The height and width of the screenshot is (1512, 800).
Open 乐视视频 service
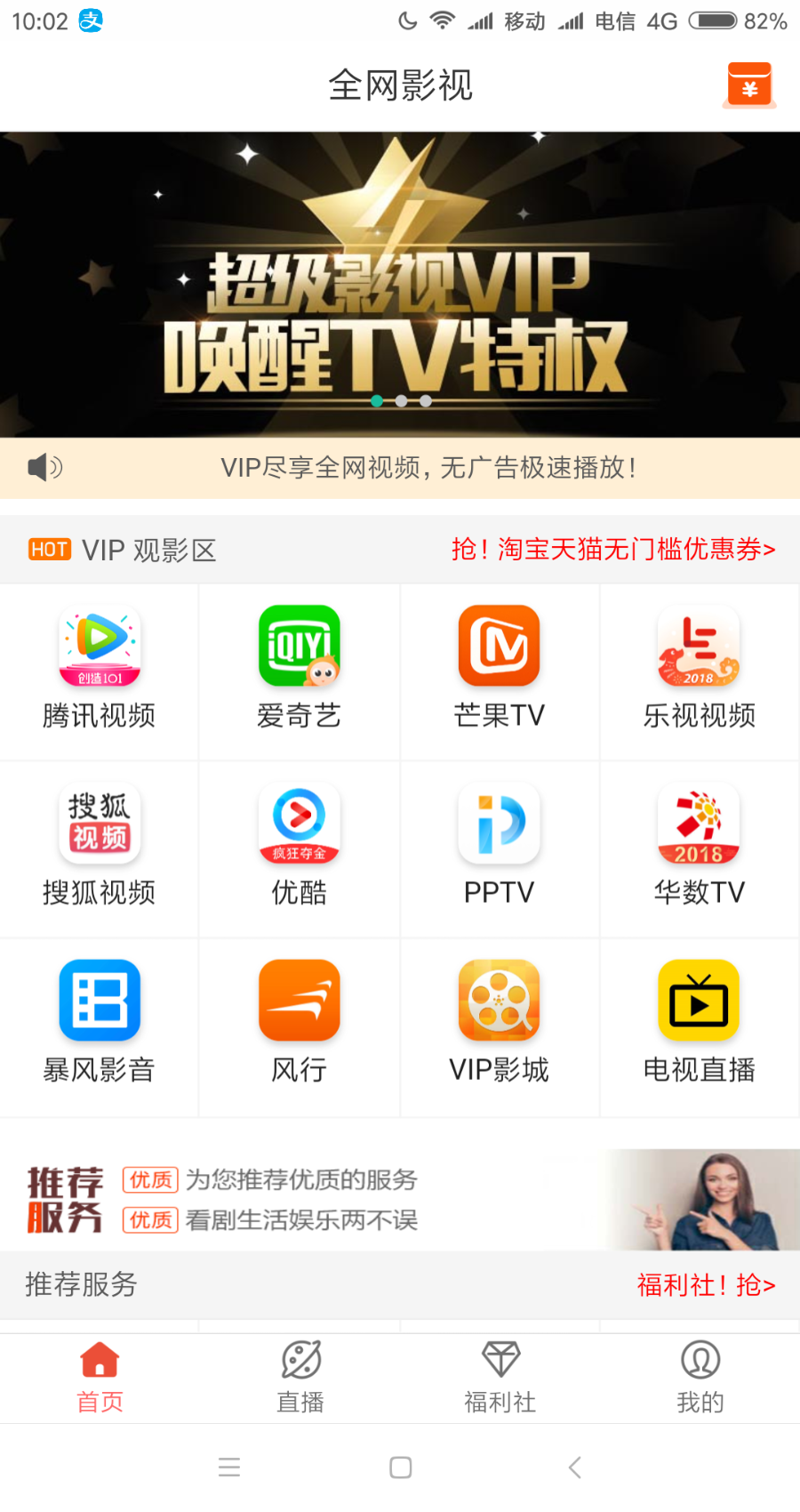tap(699, 669)
